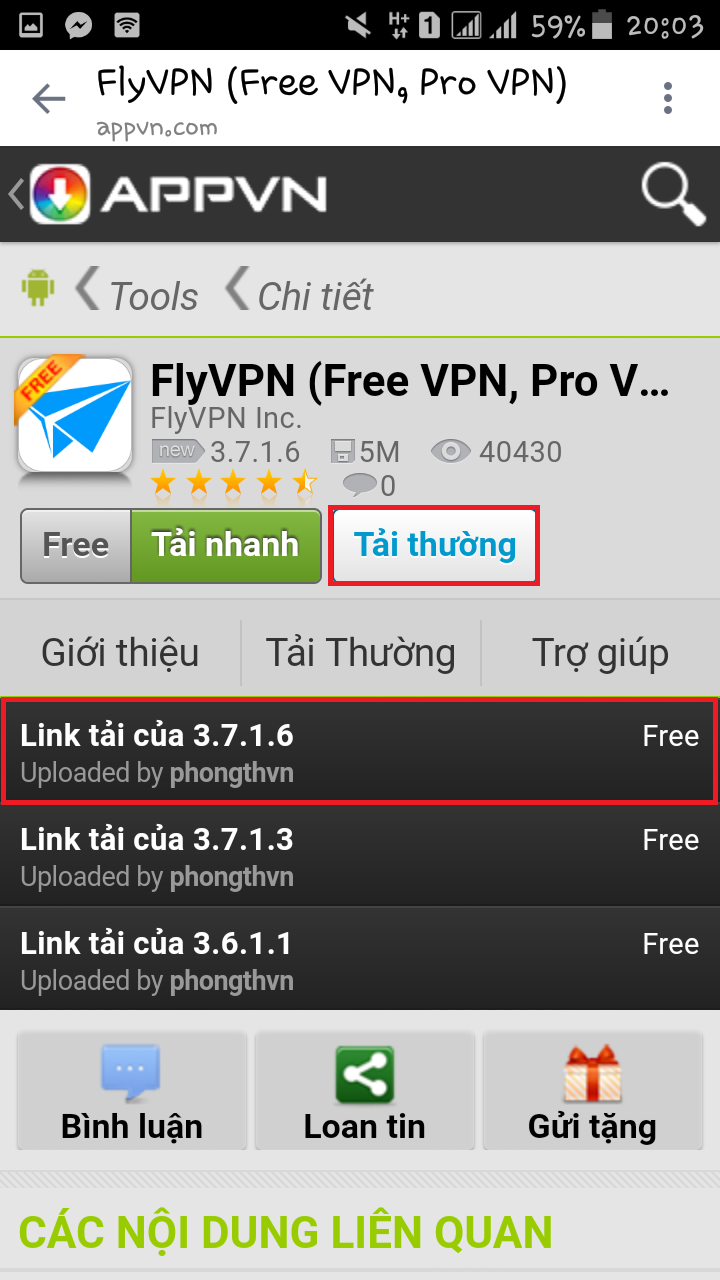Screen dimensions: 720x1280
Task: Share via the Loan tin button
Action: (x=364, y=1092)
